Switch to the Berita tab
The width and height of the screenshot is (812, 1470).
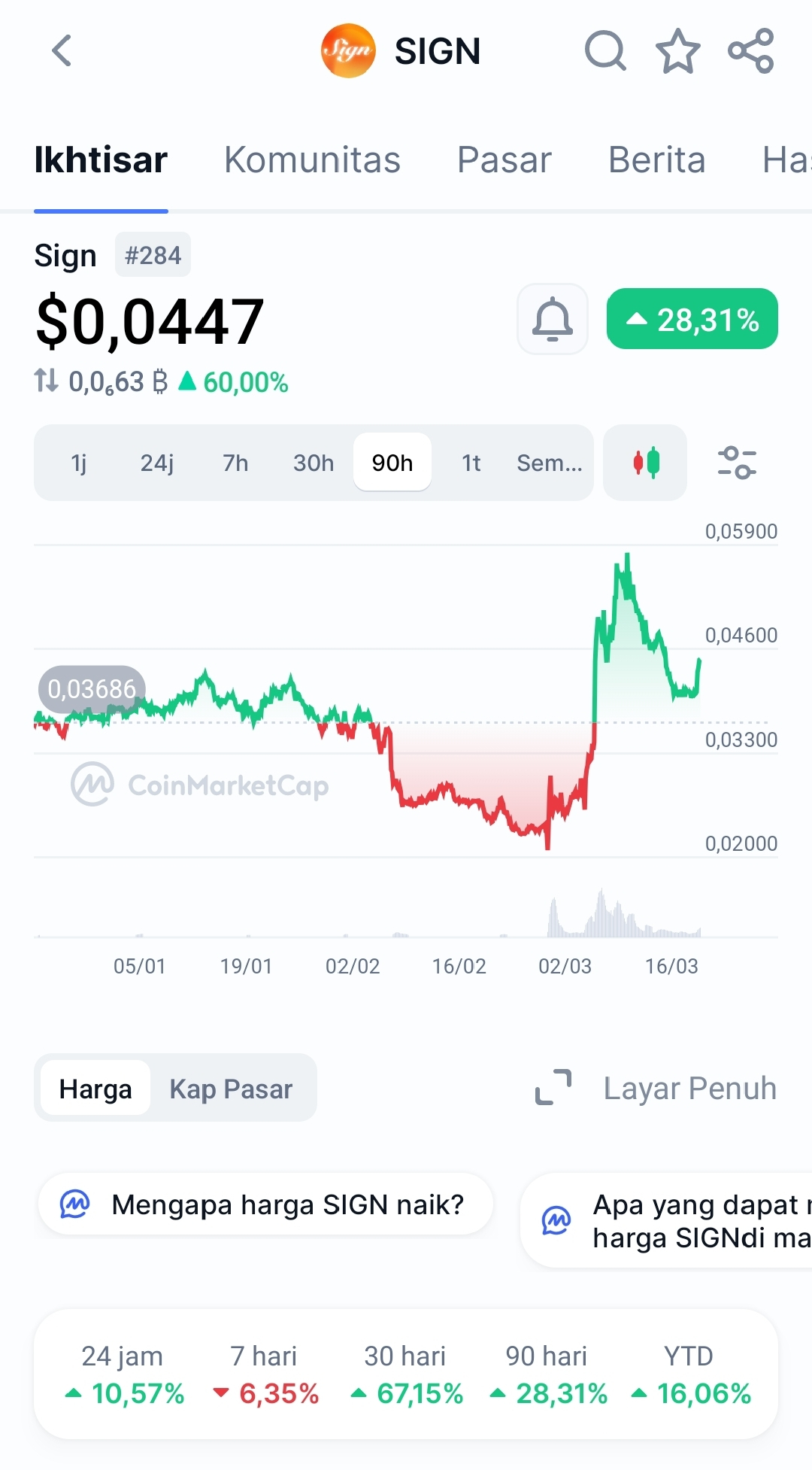pyautogui.click(x=656, y=160)
